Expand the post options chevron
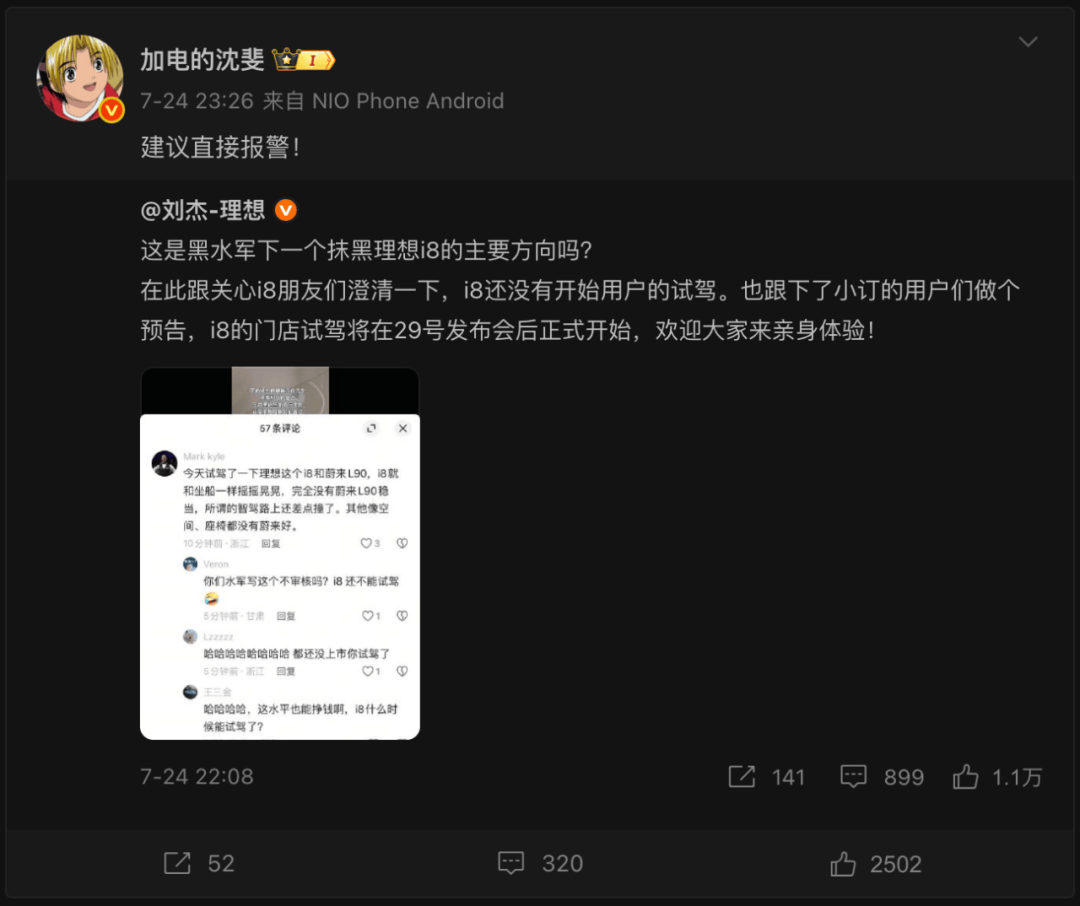1080x906 pixels. tap(1027, 42)
